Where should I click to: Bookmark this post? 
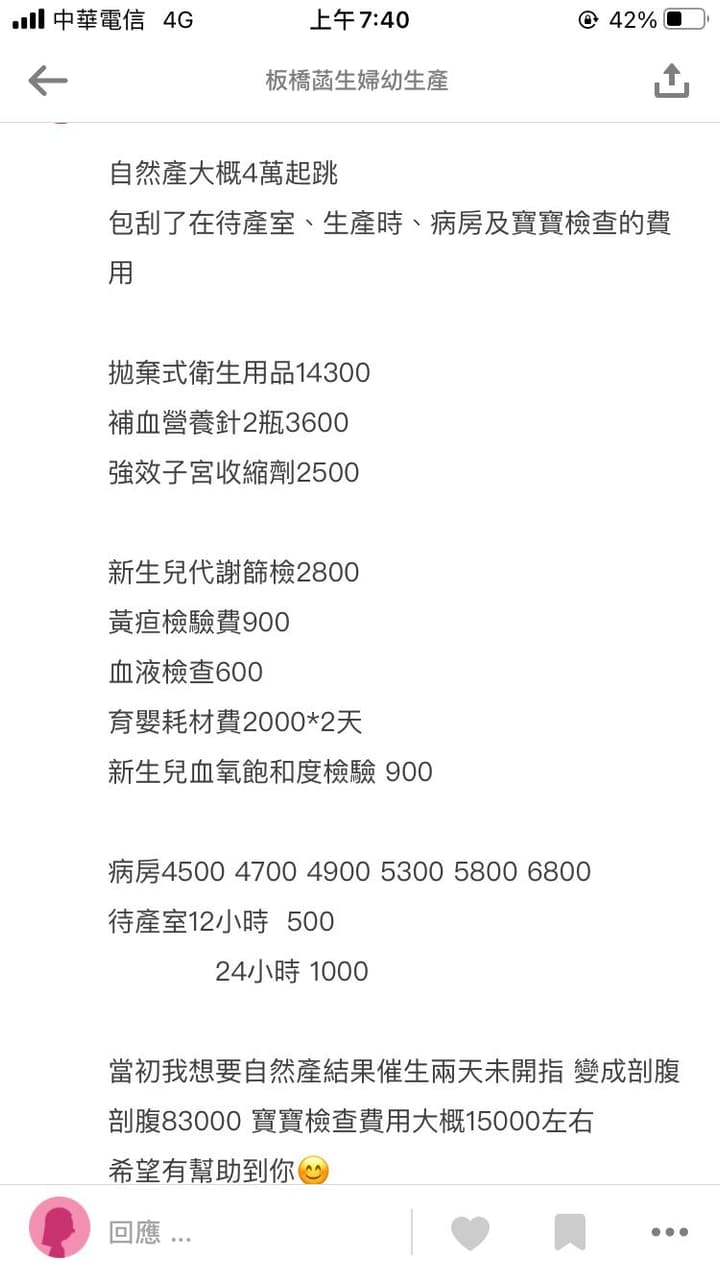coord(570,1232)
